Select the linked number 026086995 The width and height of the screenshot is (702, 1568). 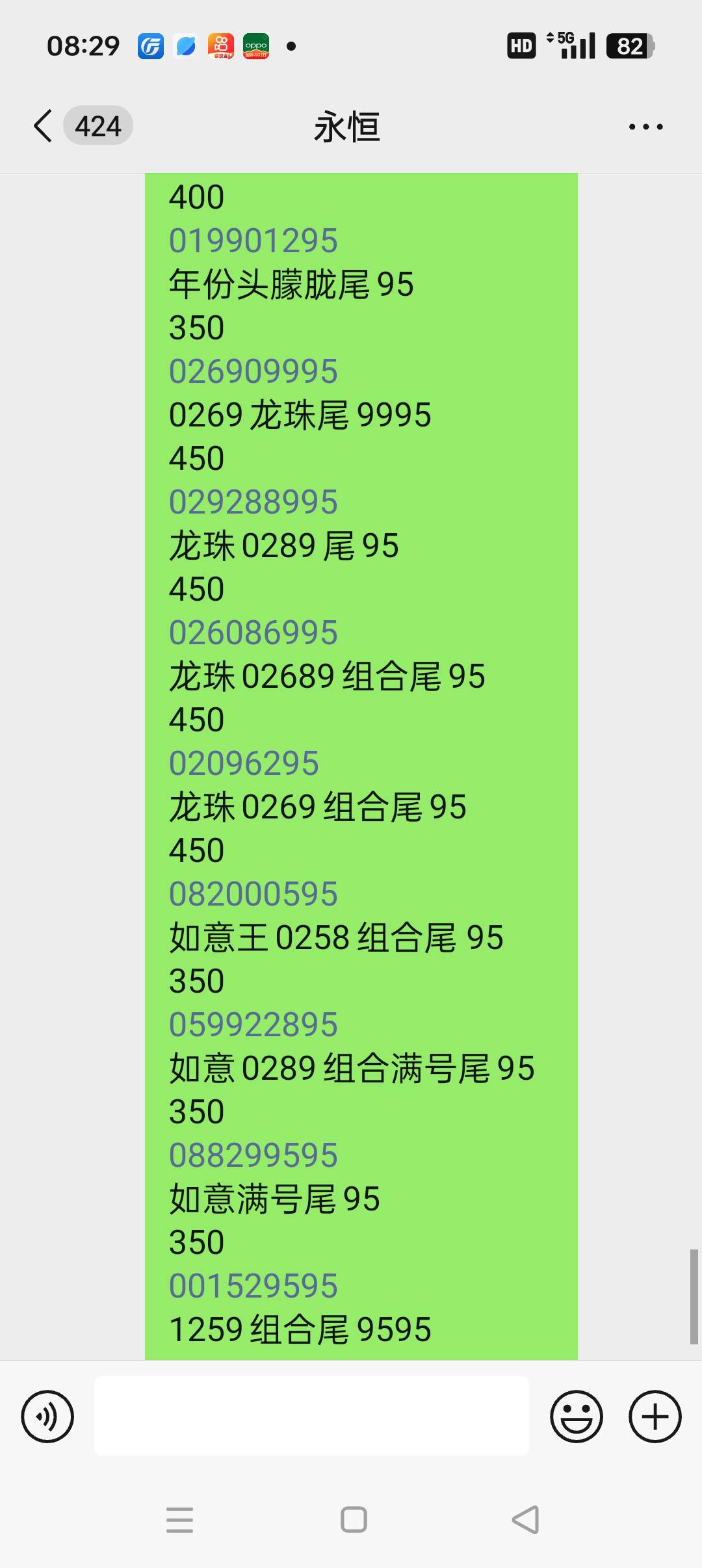click(253, 633)
